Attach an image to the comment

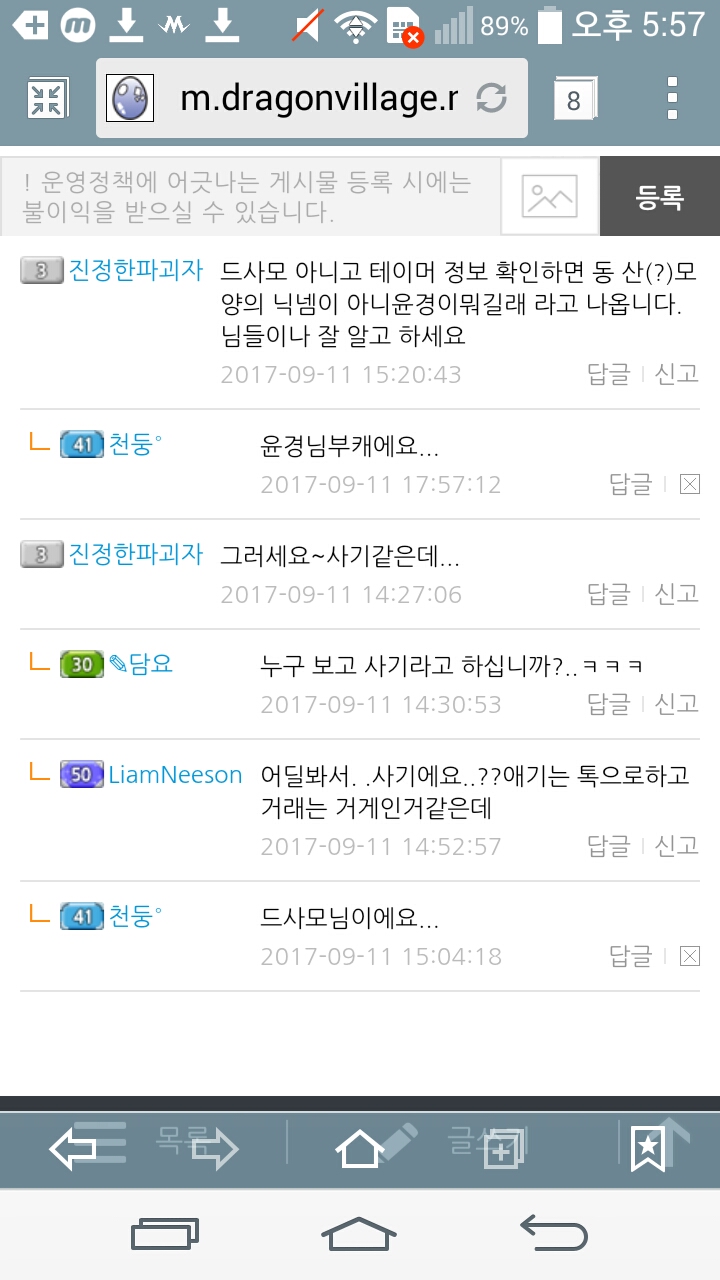click(550, 197)
